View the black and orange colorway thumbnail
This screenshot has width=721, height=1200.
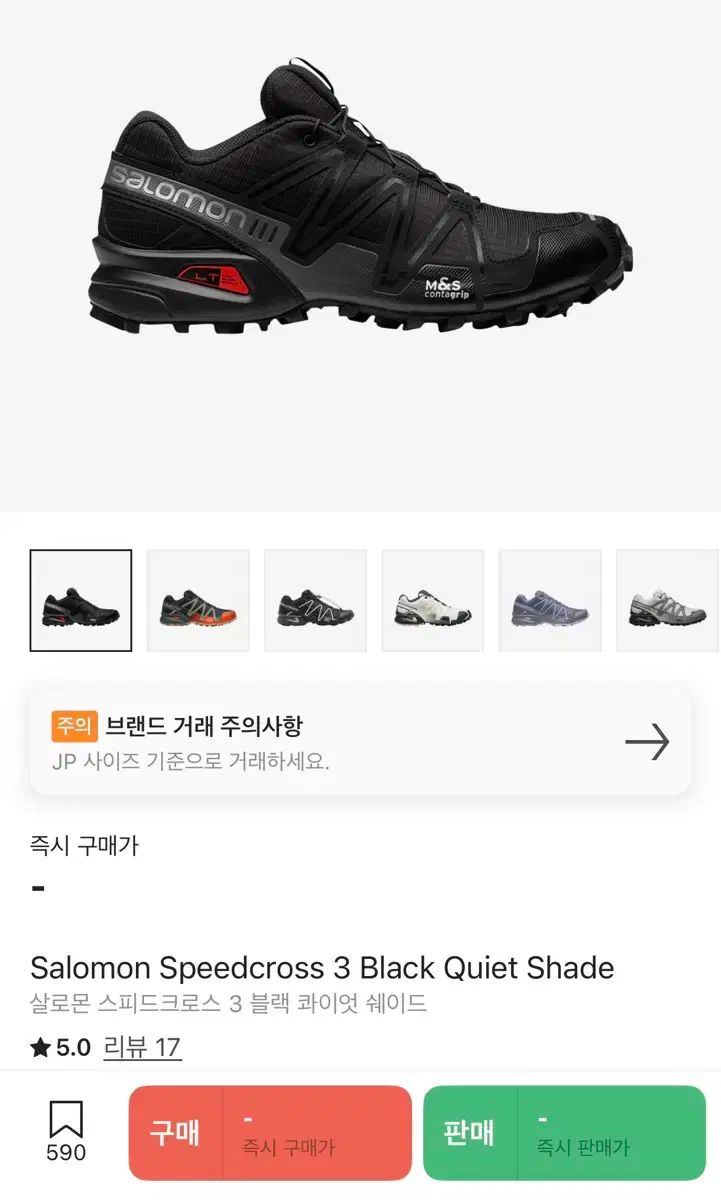[x=198, y=601]
